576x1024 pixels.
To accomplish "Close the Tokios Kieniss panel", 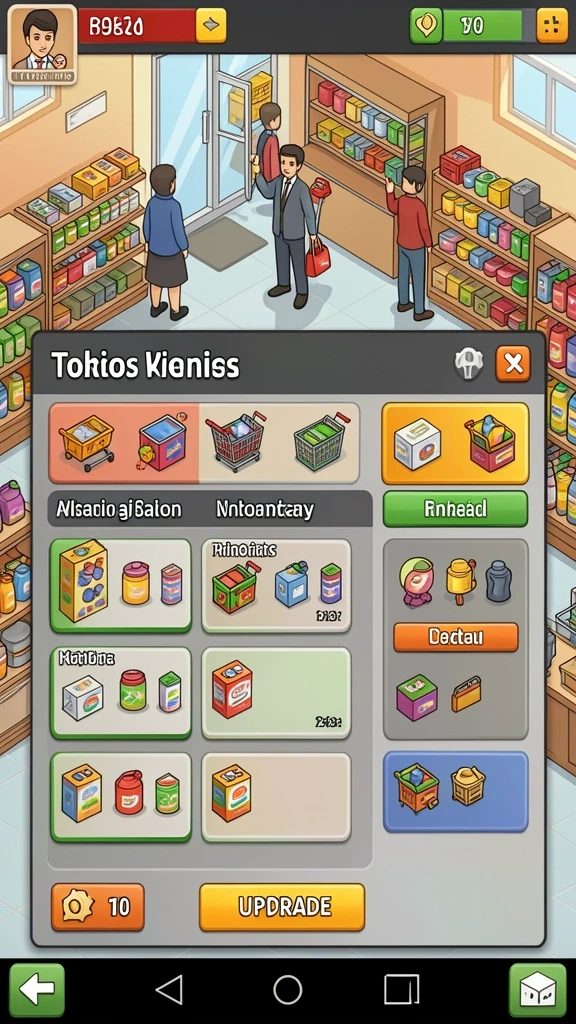I will 513,364.
